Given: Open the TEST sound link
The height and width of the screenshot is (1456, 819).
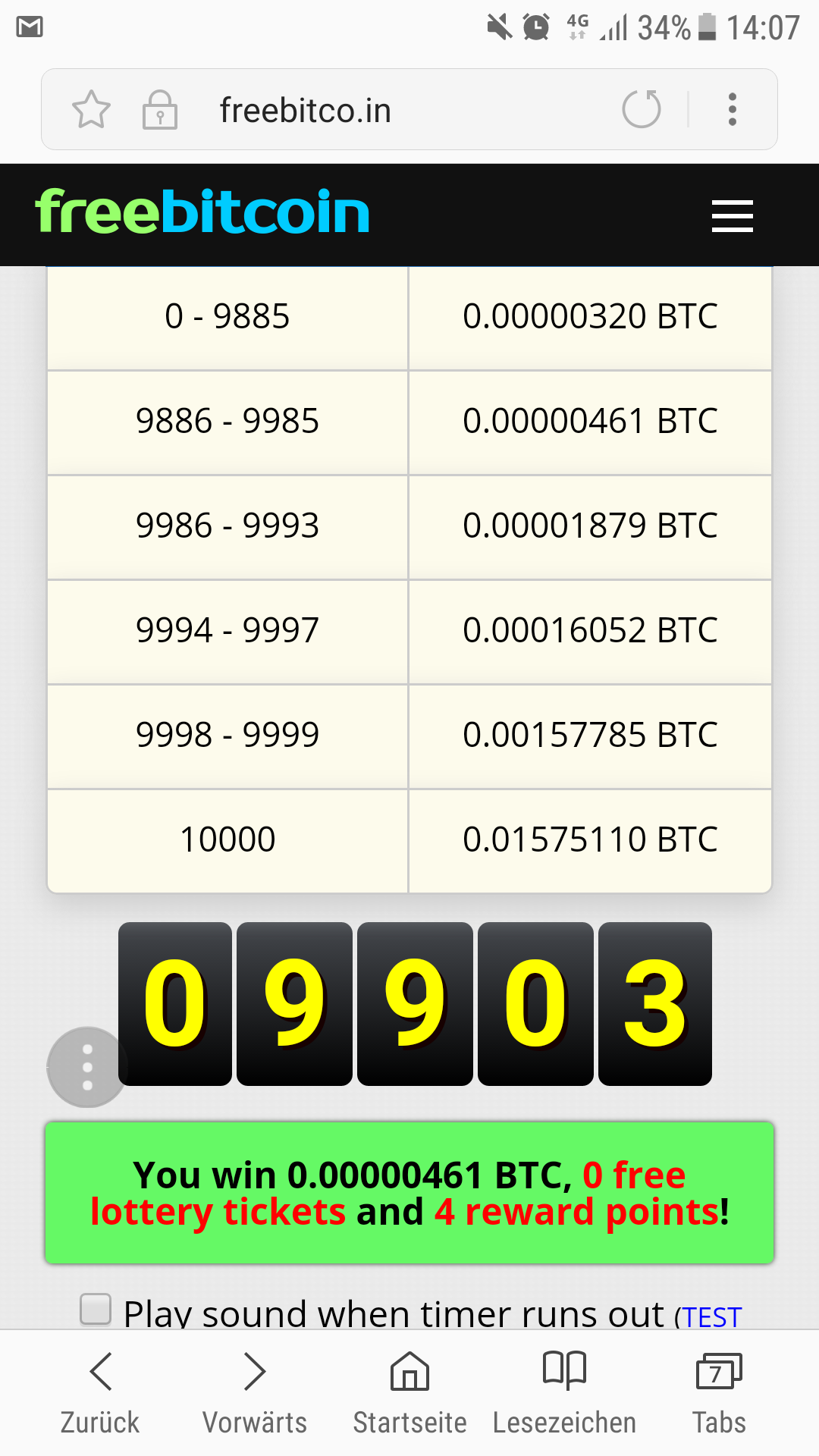Looking at the screenshot, I should (x=711, y=1317).
